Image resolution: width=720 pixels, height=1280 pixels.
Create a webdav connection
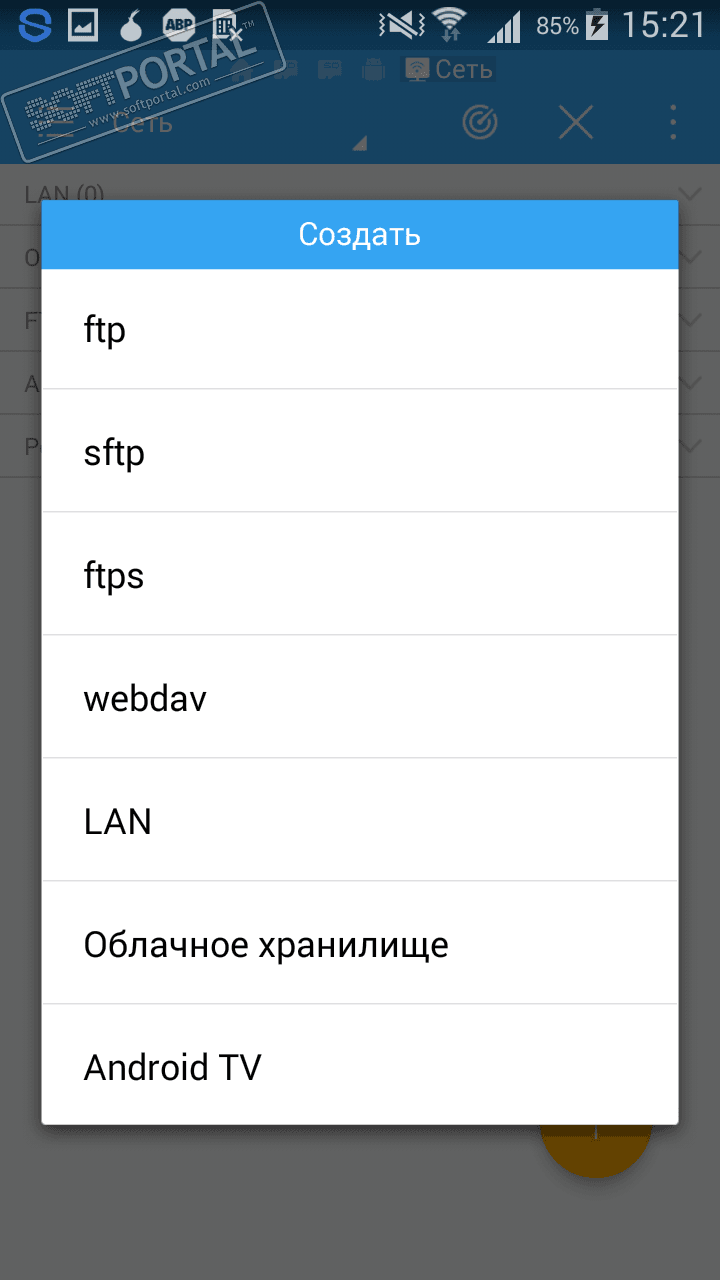360,698
